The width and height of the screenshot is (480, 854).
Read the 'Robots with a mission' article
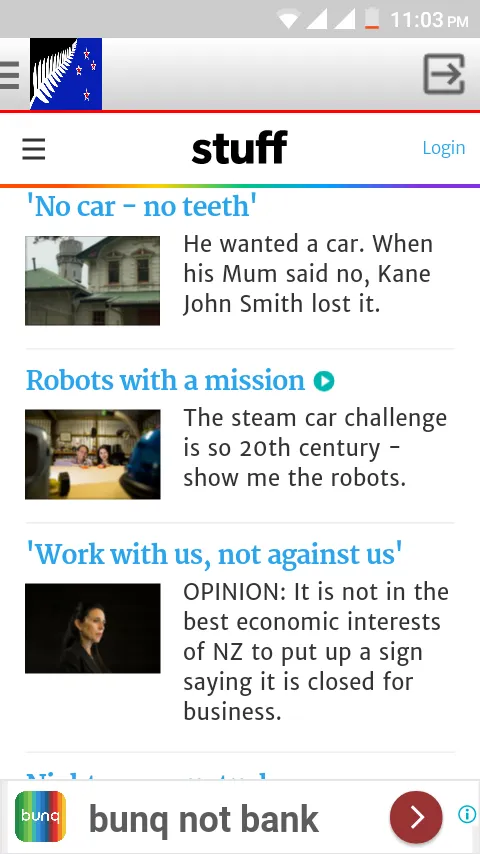pos(165,380)
